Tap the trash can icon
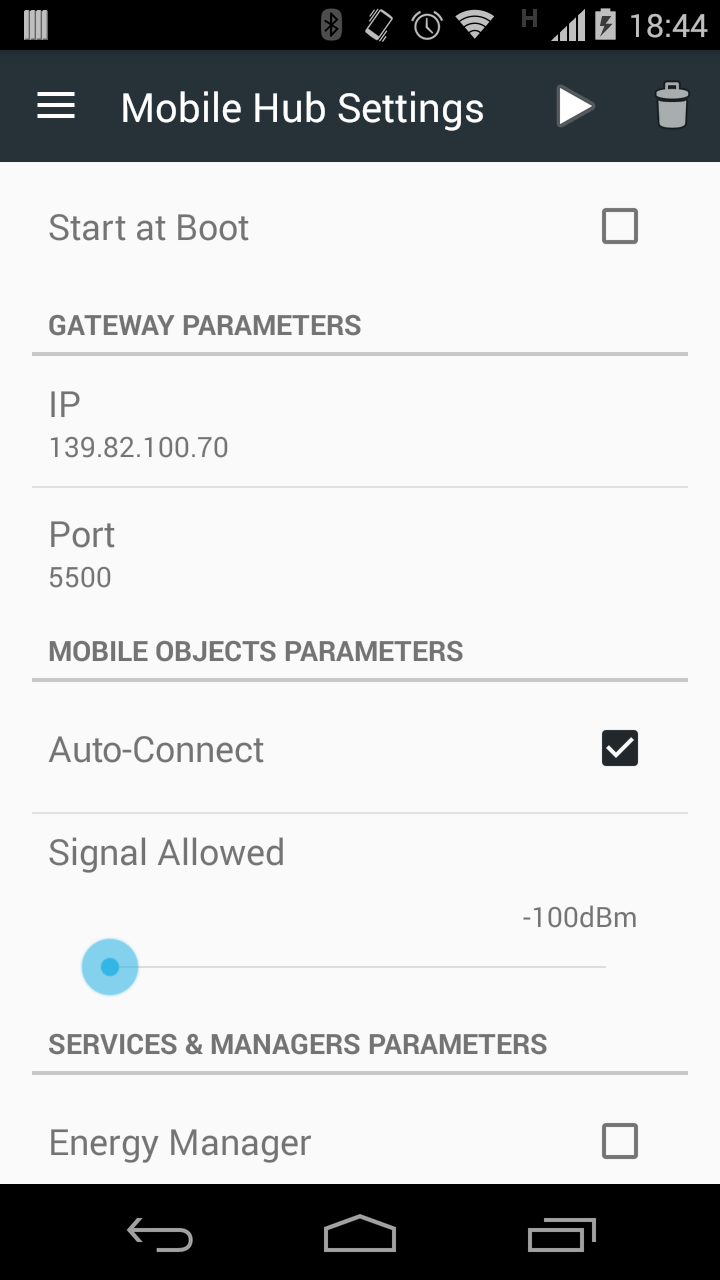720x1280 pixels. tap(672, 106)
